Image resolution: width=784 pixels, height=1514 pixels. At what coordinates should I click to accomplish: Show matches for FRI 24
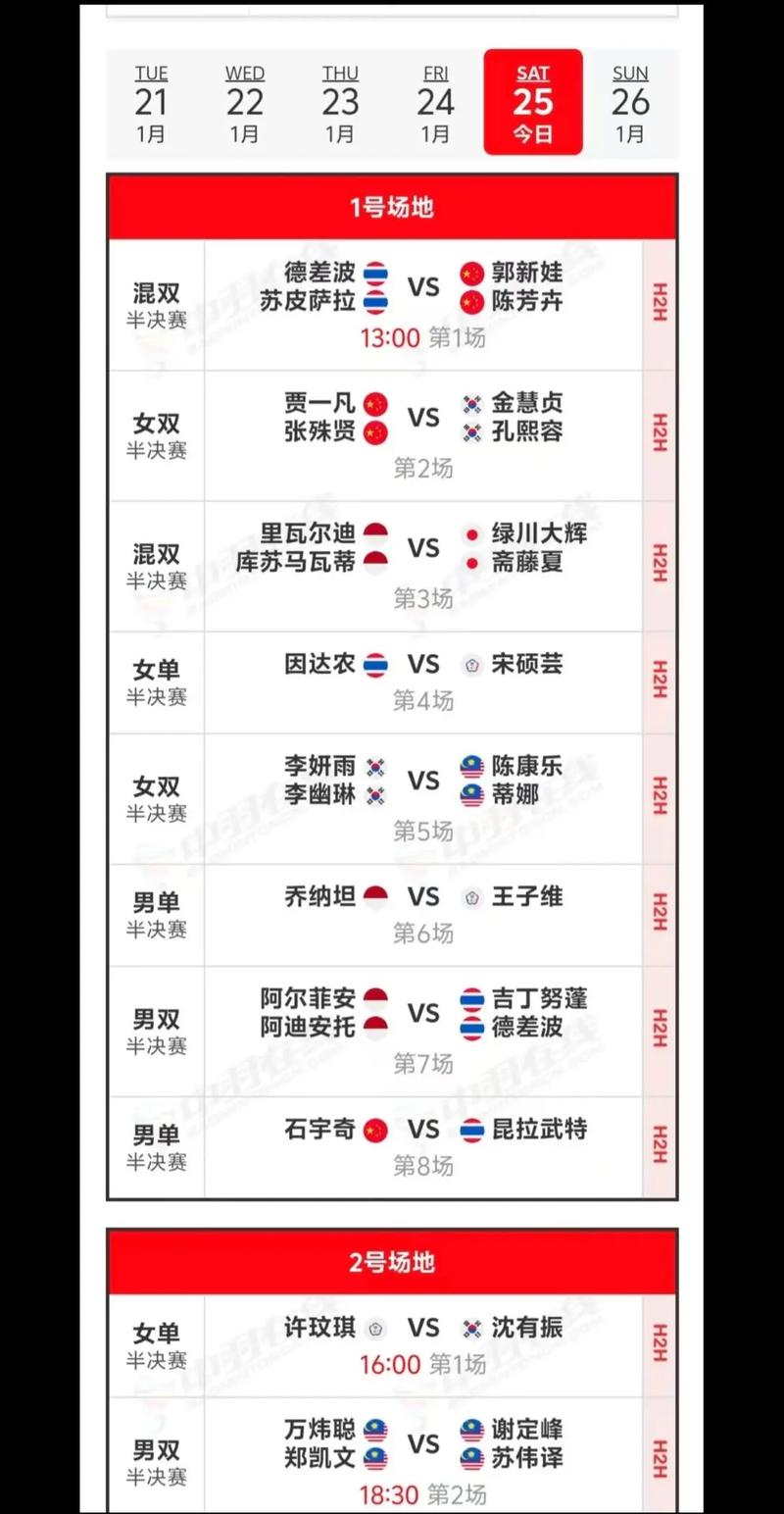(436, 104)
